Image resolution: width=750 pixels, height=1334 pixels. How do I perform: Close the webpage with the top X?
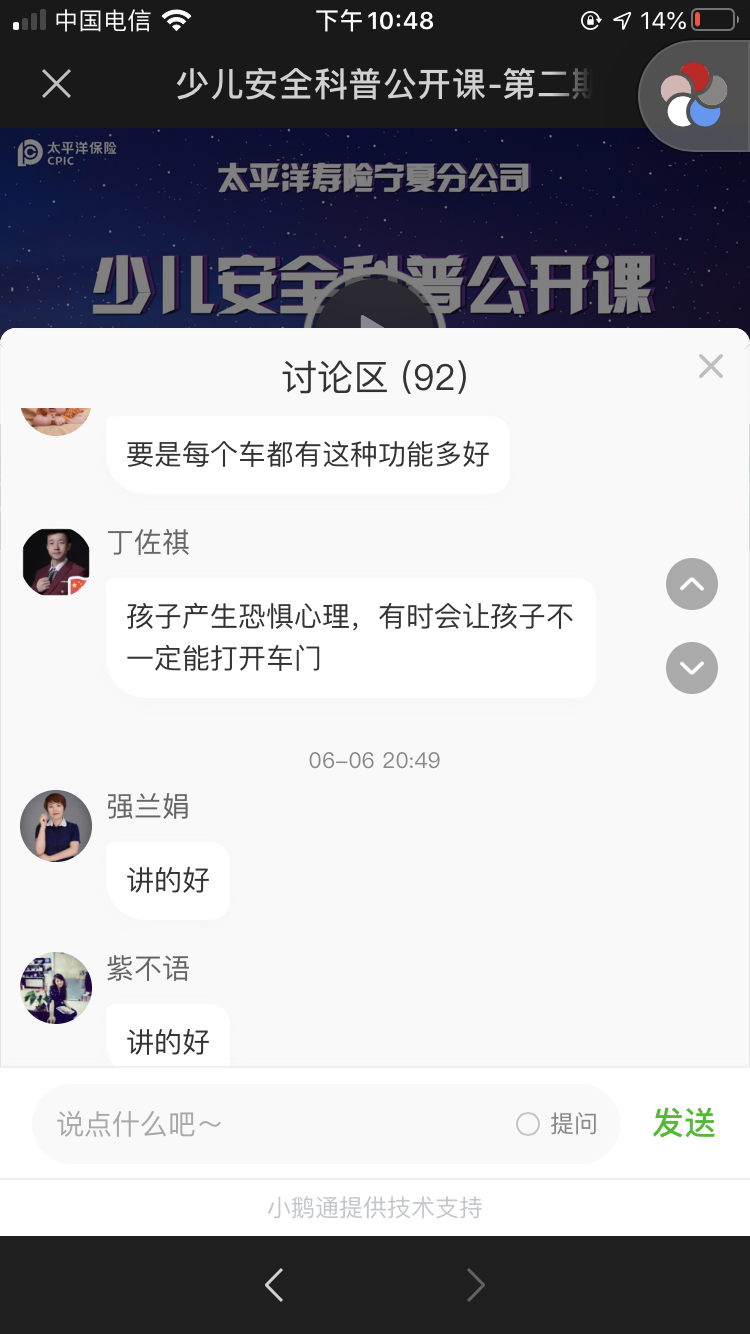[x=57, y=84]
